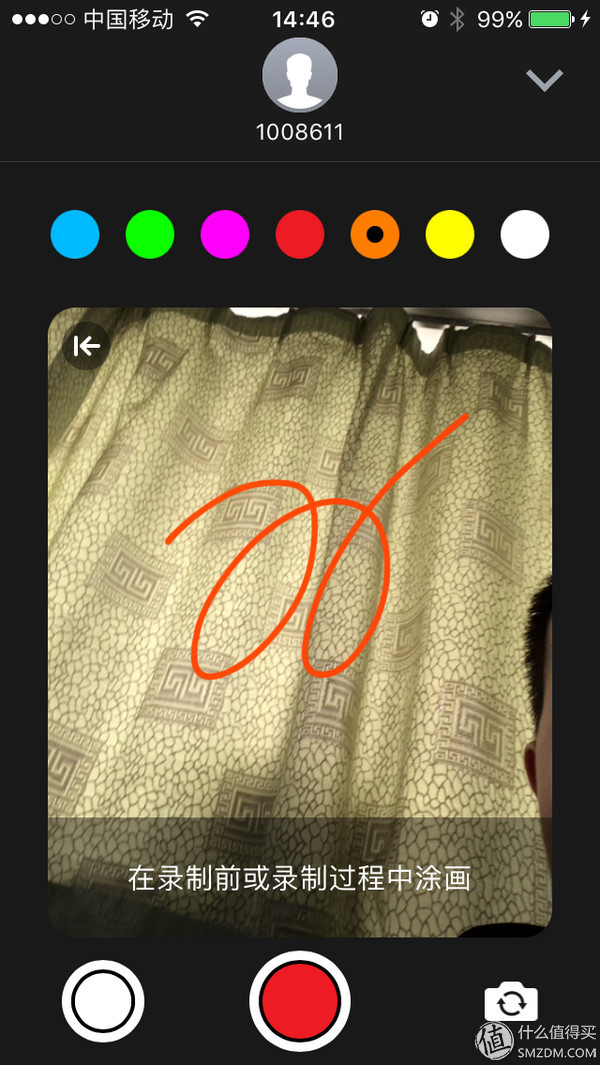This screenshot has height=1065, width=600.
Task: Choose the yellow drawing color
Action: (450, 236)
